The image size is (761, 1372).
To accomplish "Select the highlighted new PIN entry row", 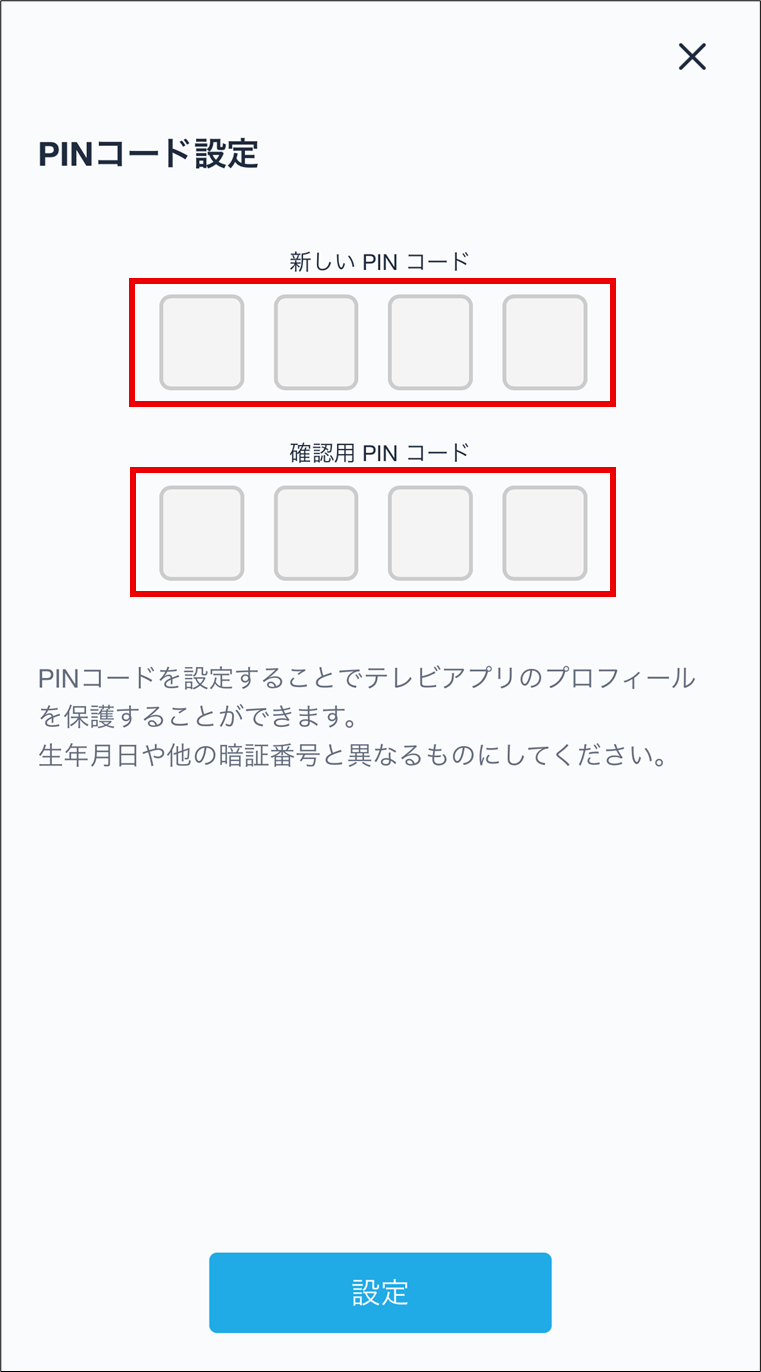I will [372, 342].
